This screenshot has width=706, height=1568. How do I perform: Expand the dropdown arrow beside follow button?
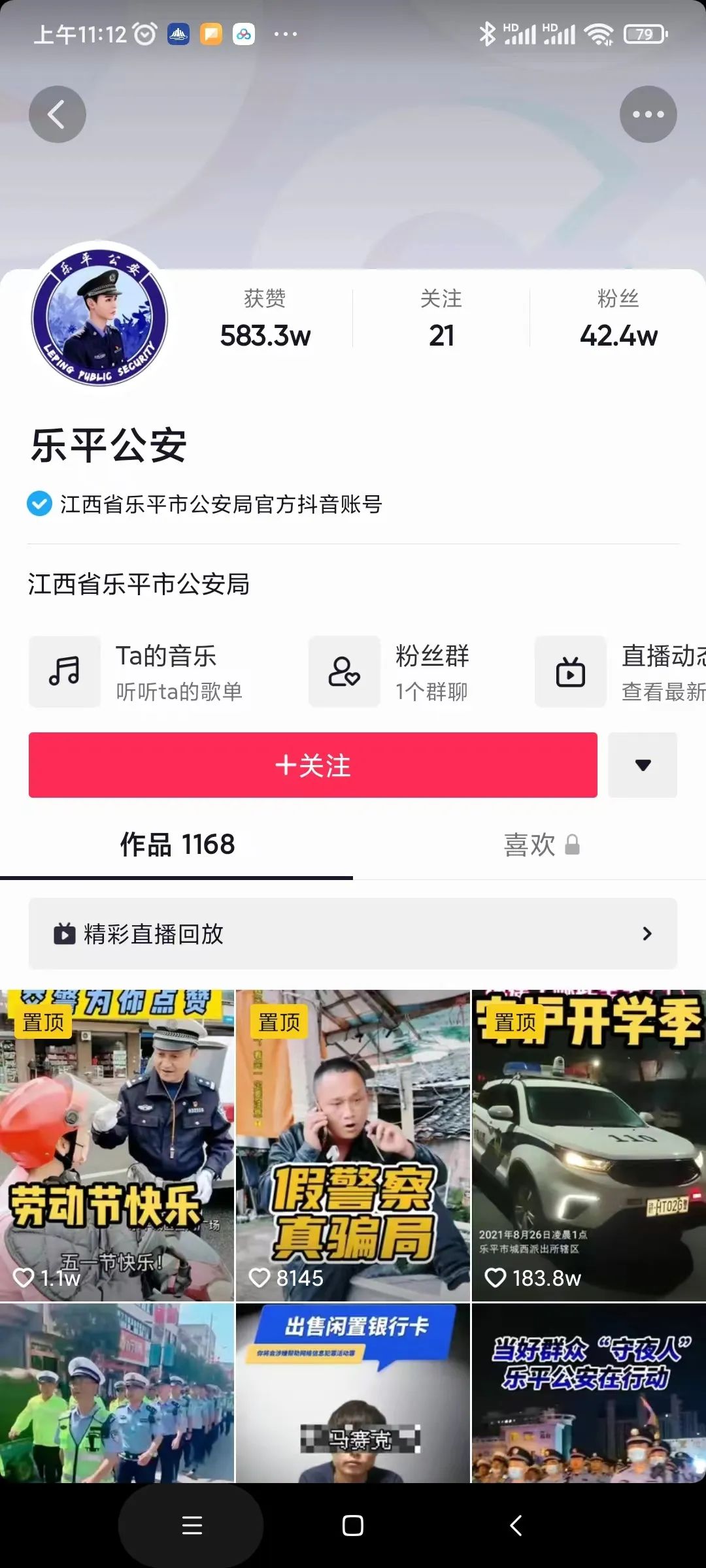click(x=643, y=765)
